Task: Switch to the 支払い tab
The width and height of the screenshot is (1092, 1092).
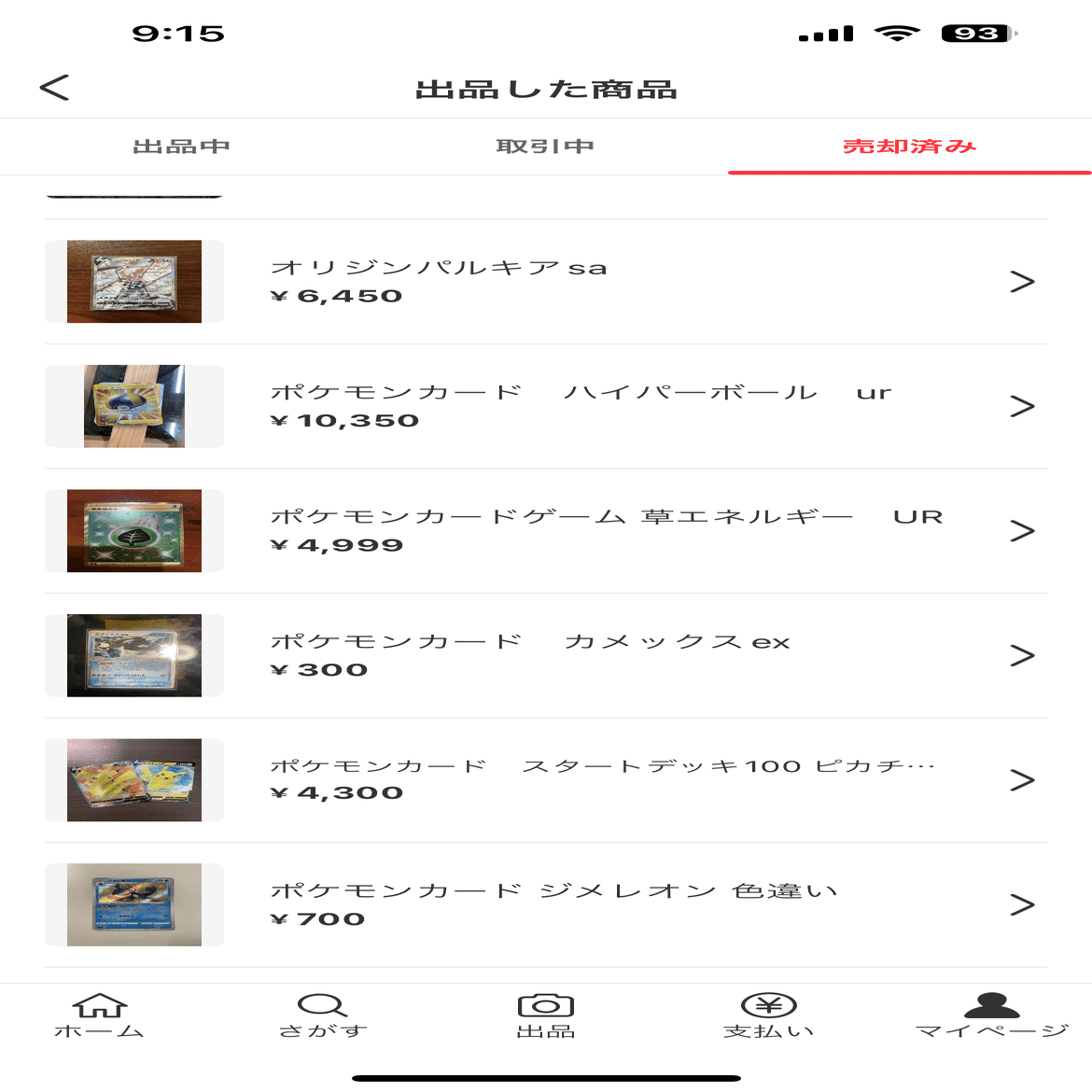Action: 768,1015
